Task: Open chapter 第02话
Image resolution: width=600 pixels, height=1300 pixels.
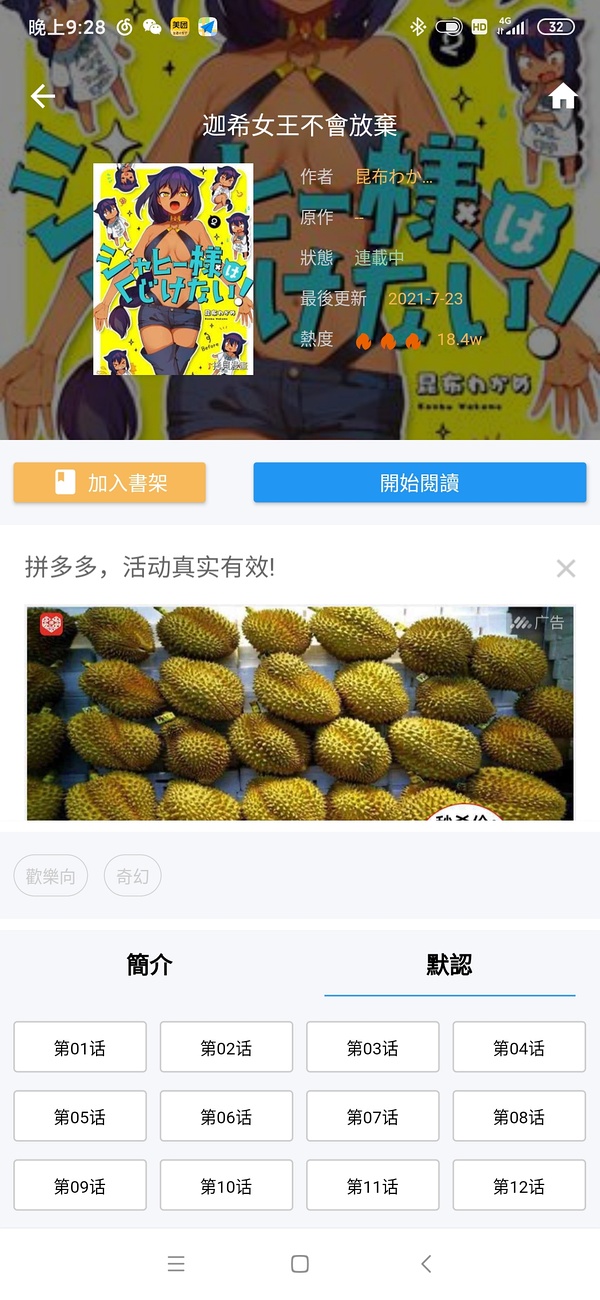Action: [226, 1047]
